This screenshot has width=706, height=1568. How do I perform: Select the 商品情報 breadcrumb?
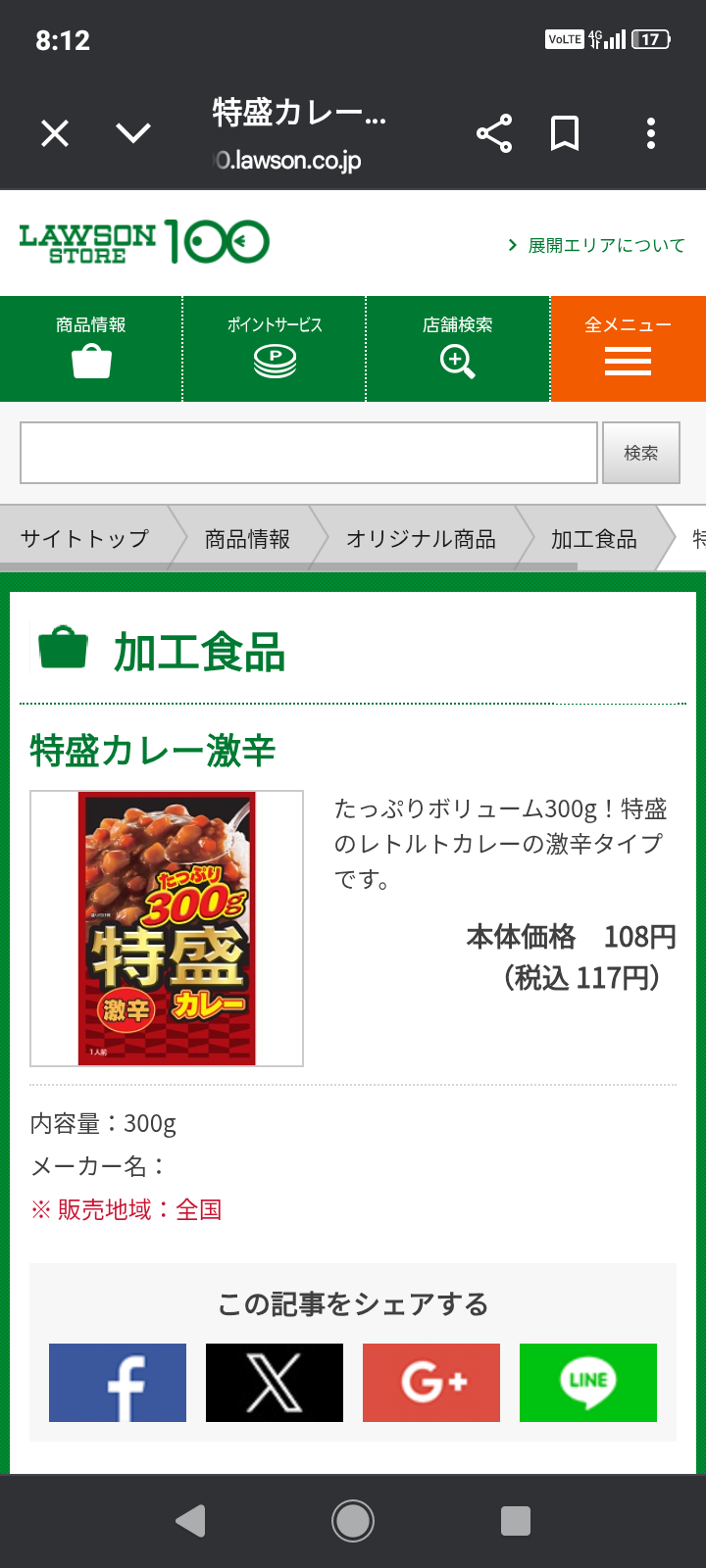[247, 538]
